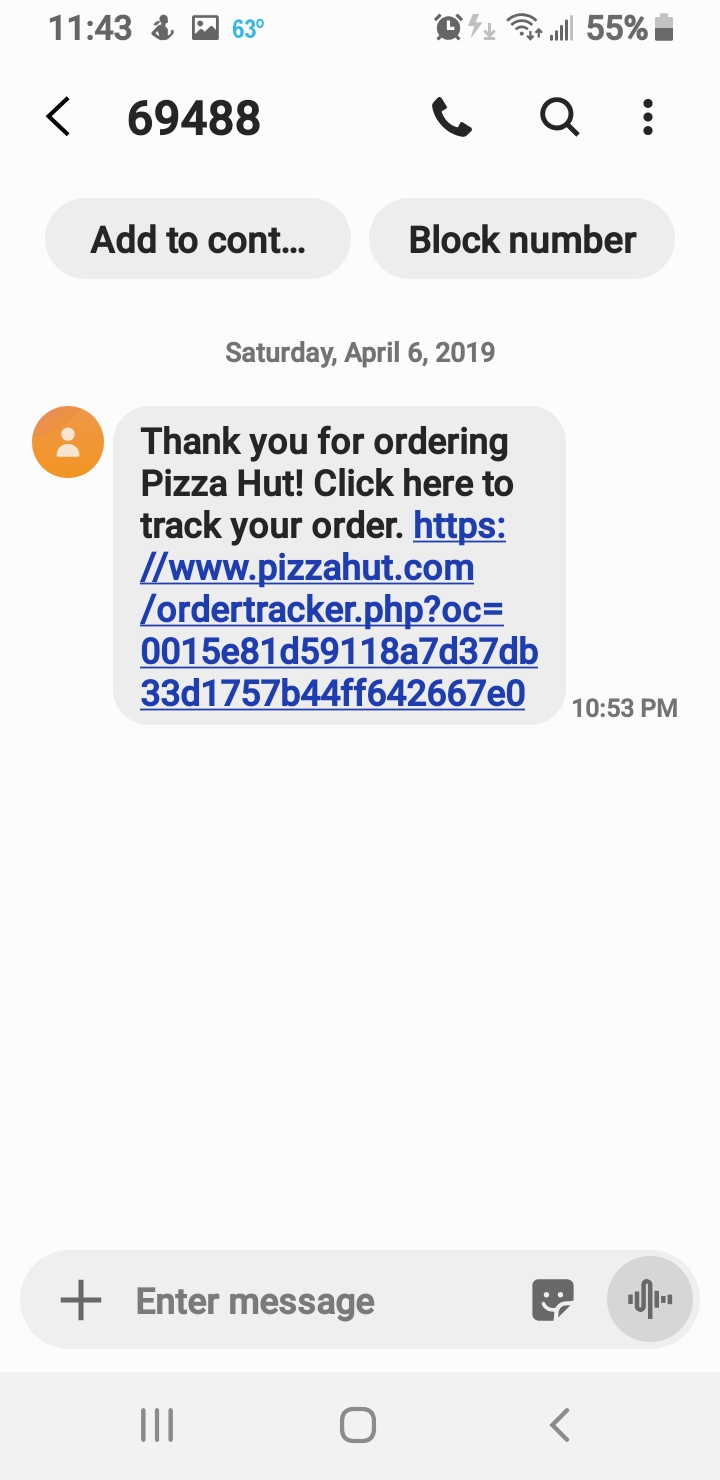The image size is (720, 1480).
Task: Record a voice message
Action: coord(650,1300)
